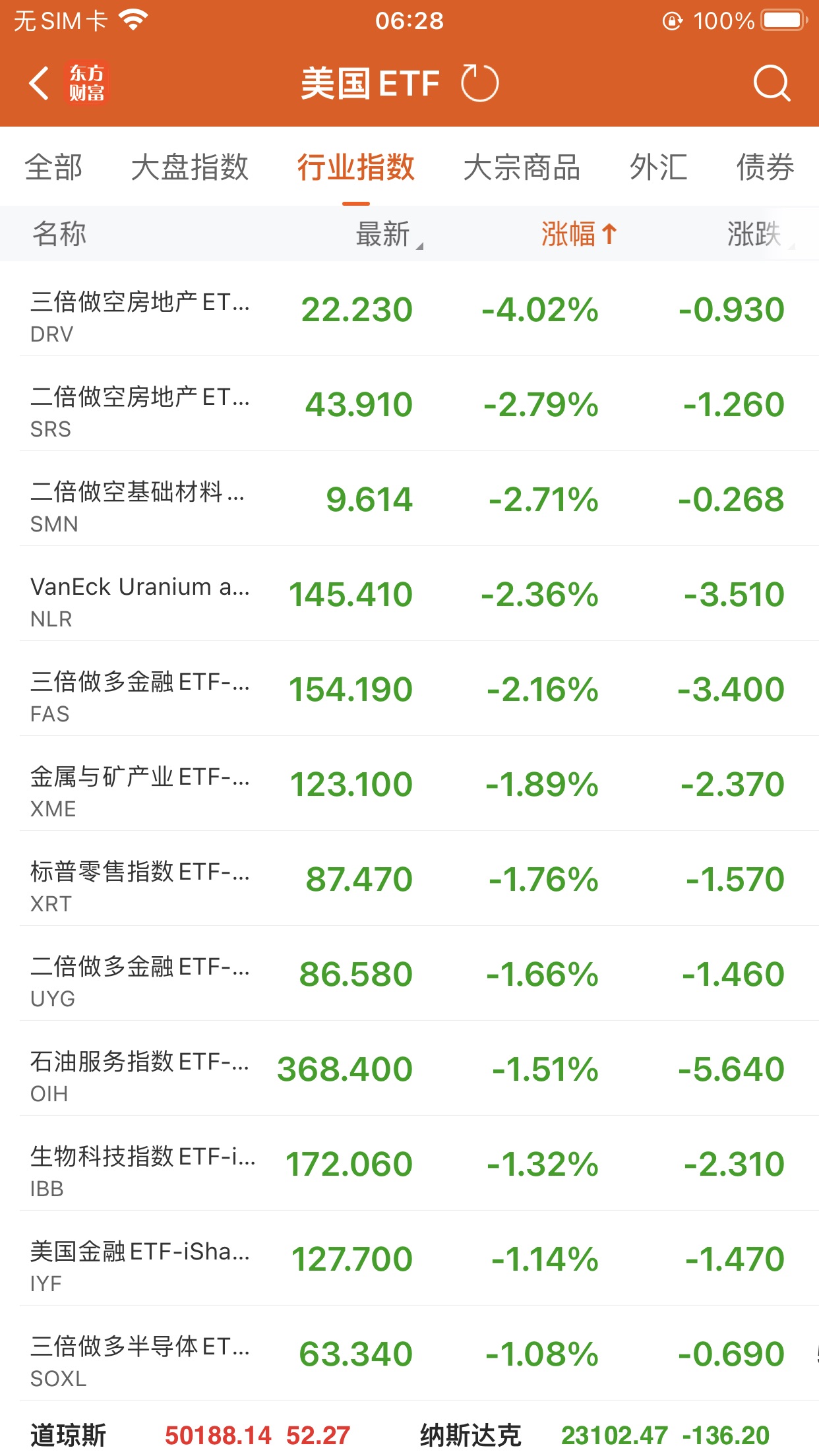Screen dimensions: 819x1456
Task: Switch to the 外汇 tab
Action: click(x=658, y=167)
